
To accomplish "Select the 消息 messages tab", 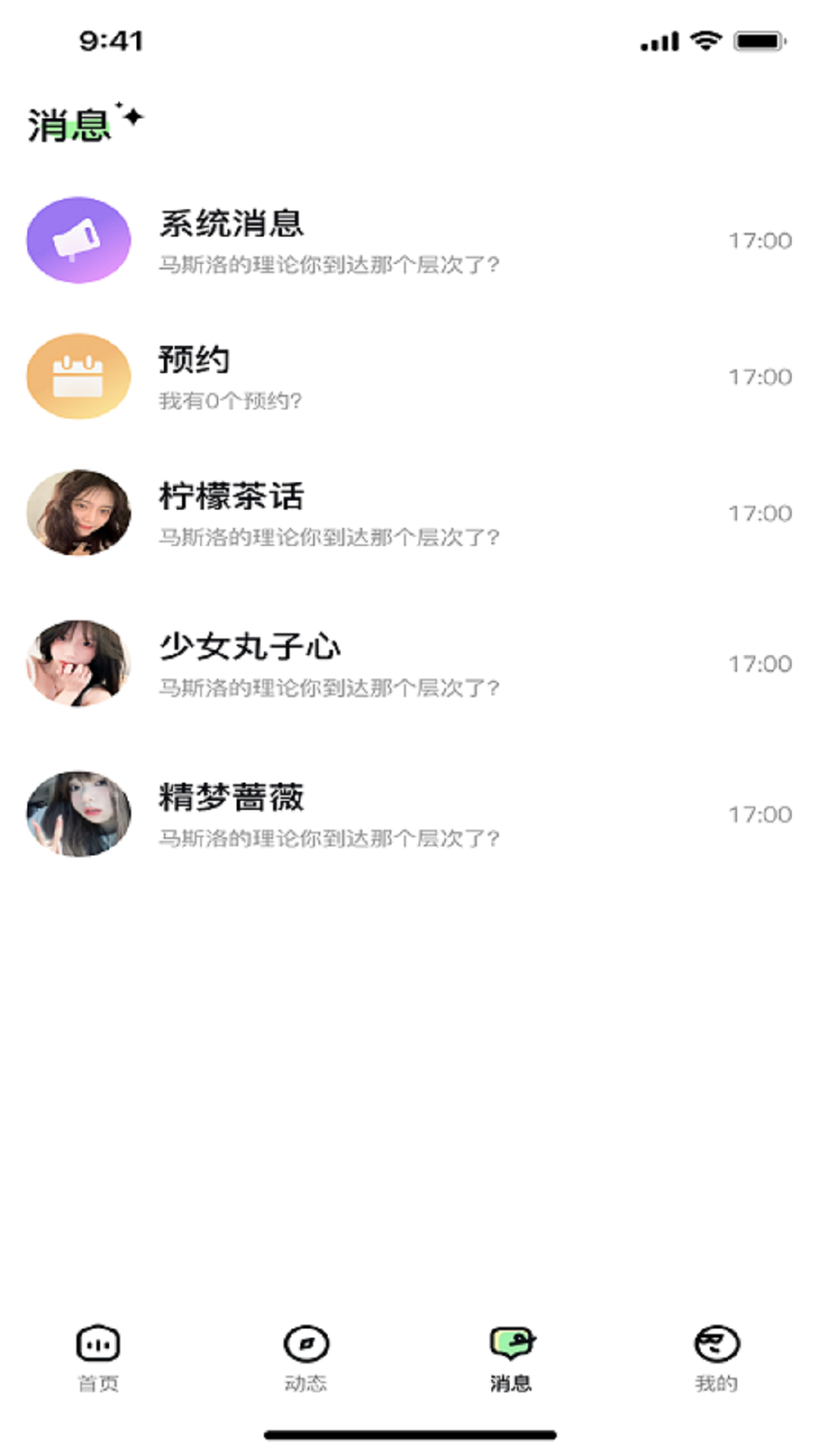I will (x=512, y=1357).
